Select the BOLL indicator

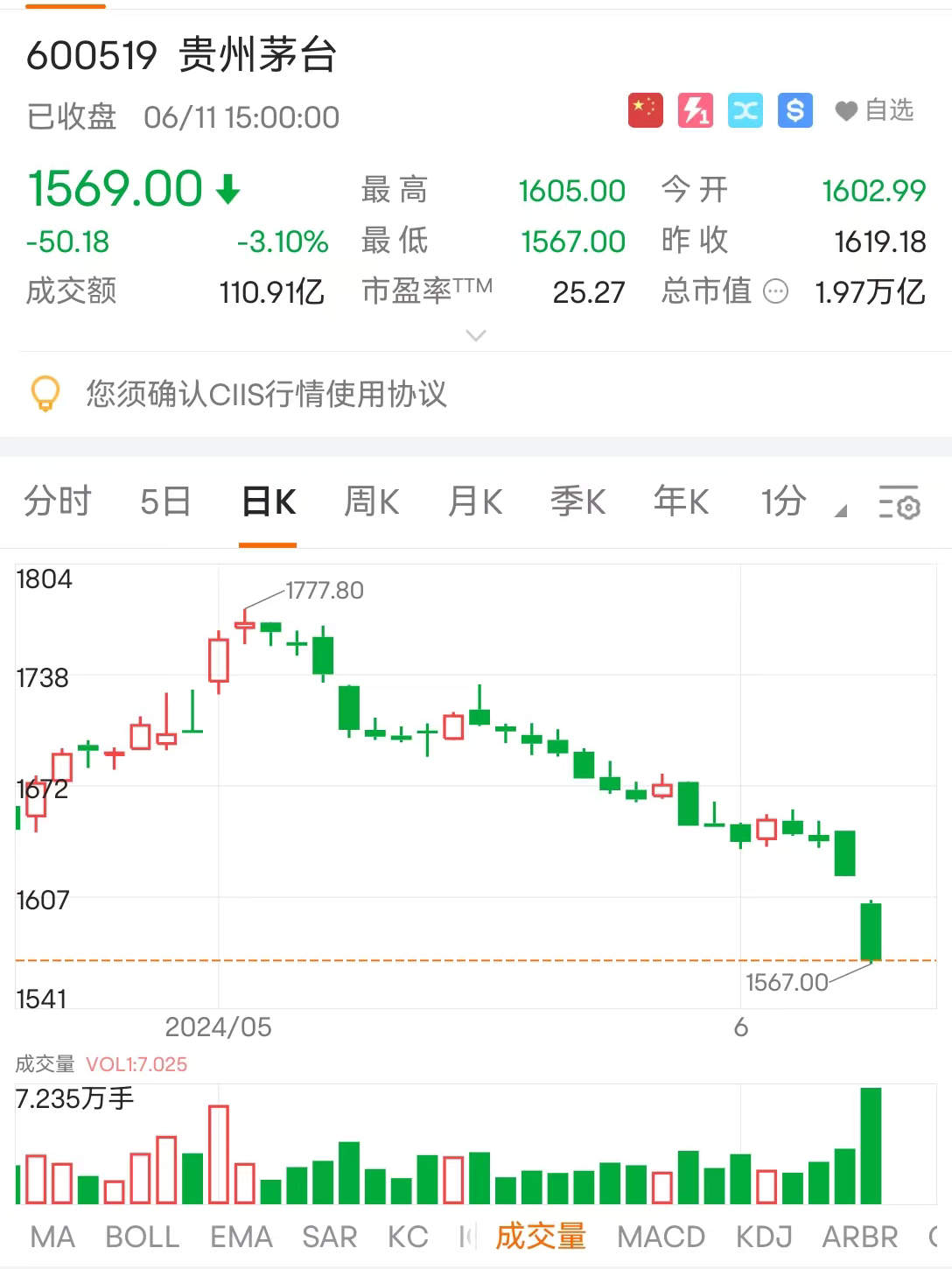pos(142,1237)
